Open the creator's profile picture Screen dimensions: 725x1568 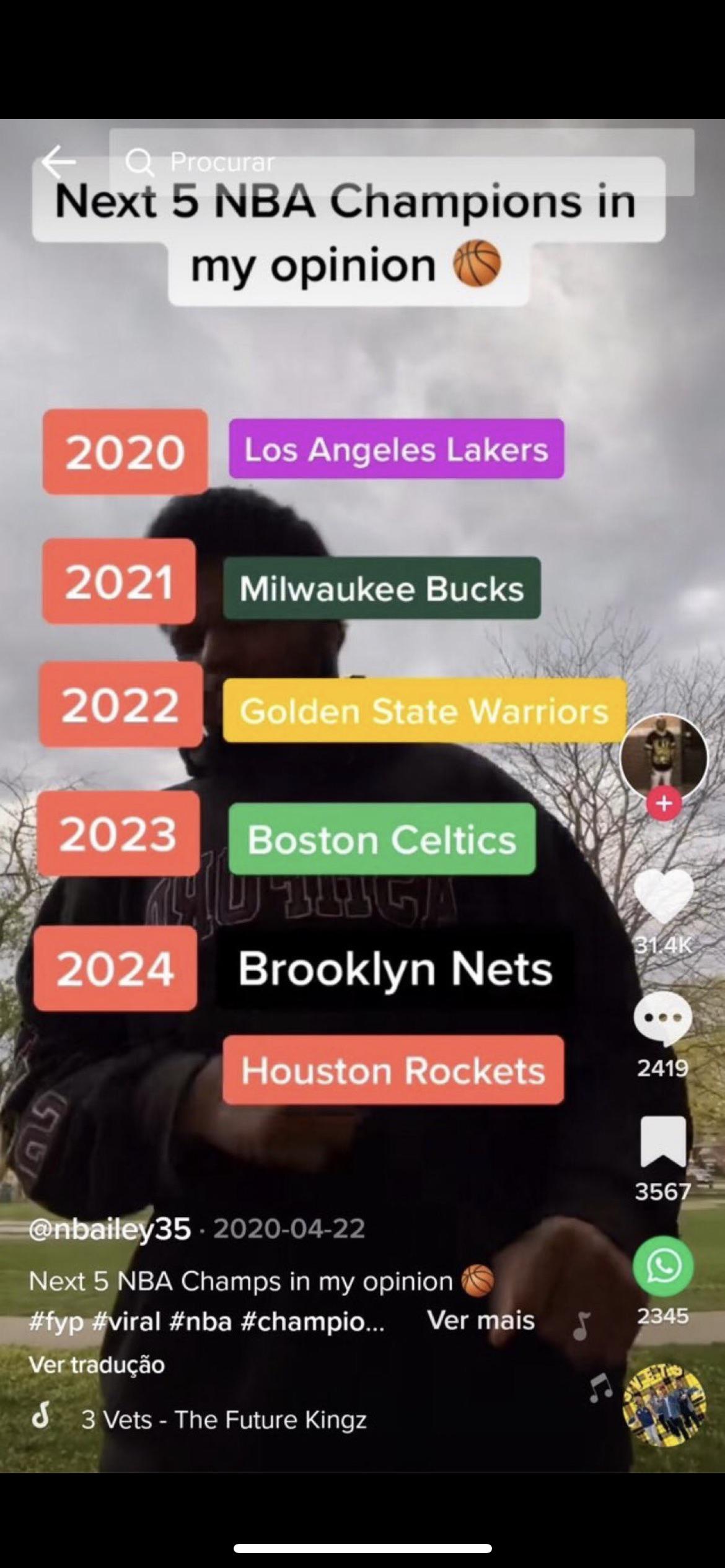[663, 757]
